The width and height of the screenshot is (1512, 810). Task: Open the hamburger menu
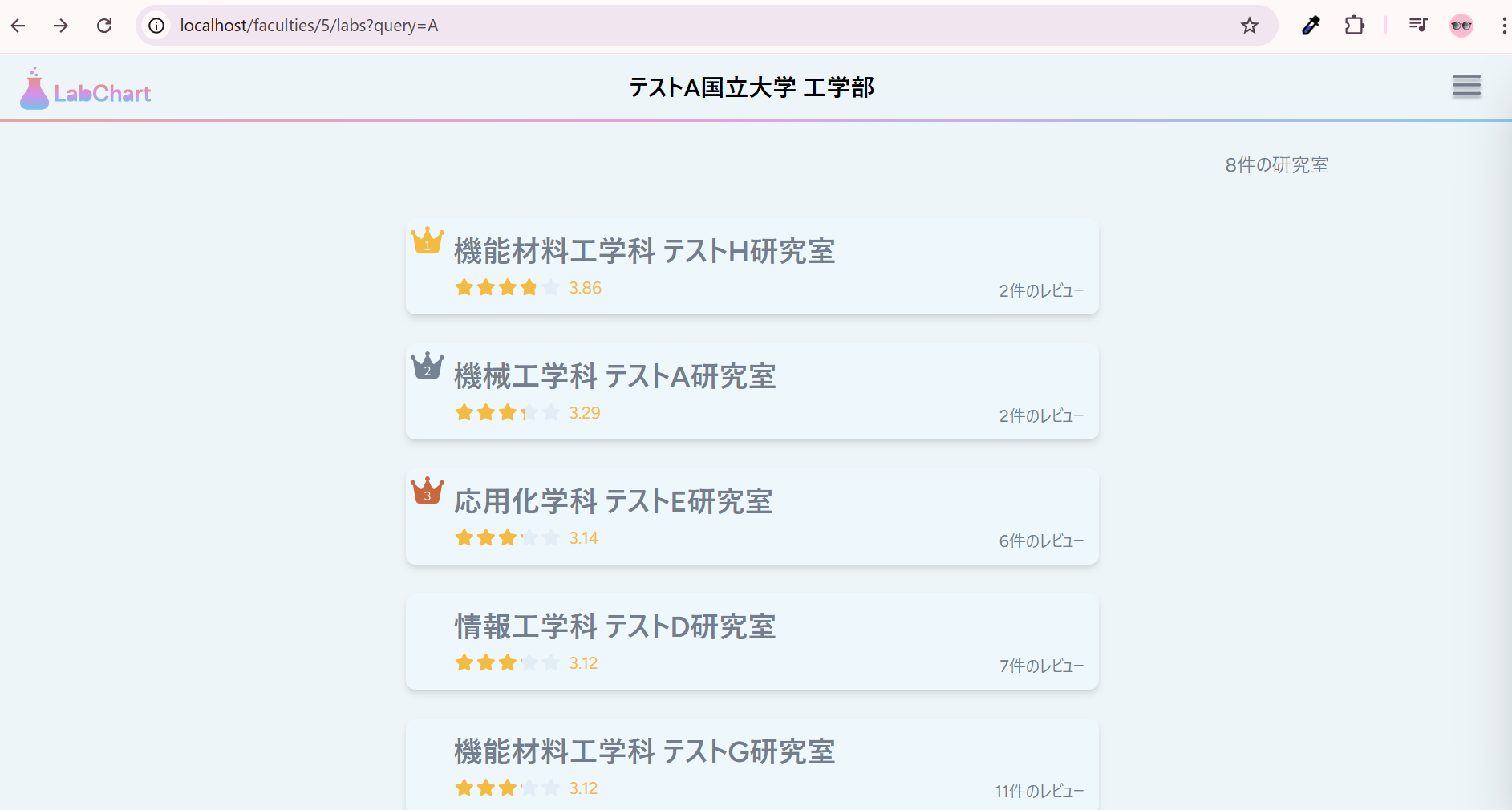pyautogui.click(x=1465, y=87)
